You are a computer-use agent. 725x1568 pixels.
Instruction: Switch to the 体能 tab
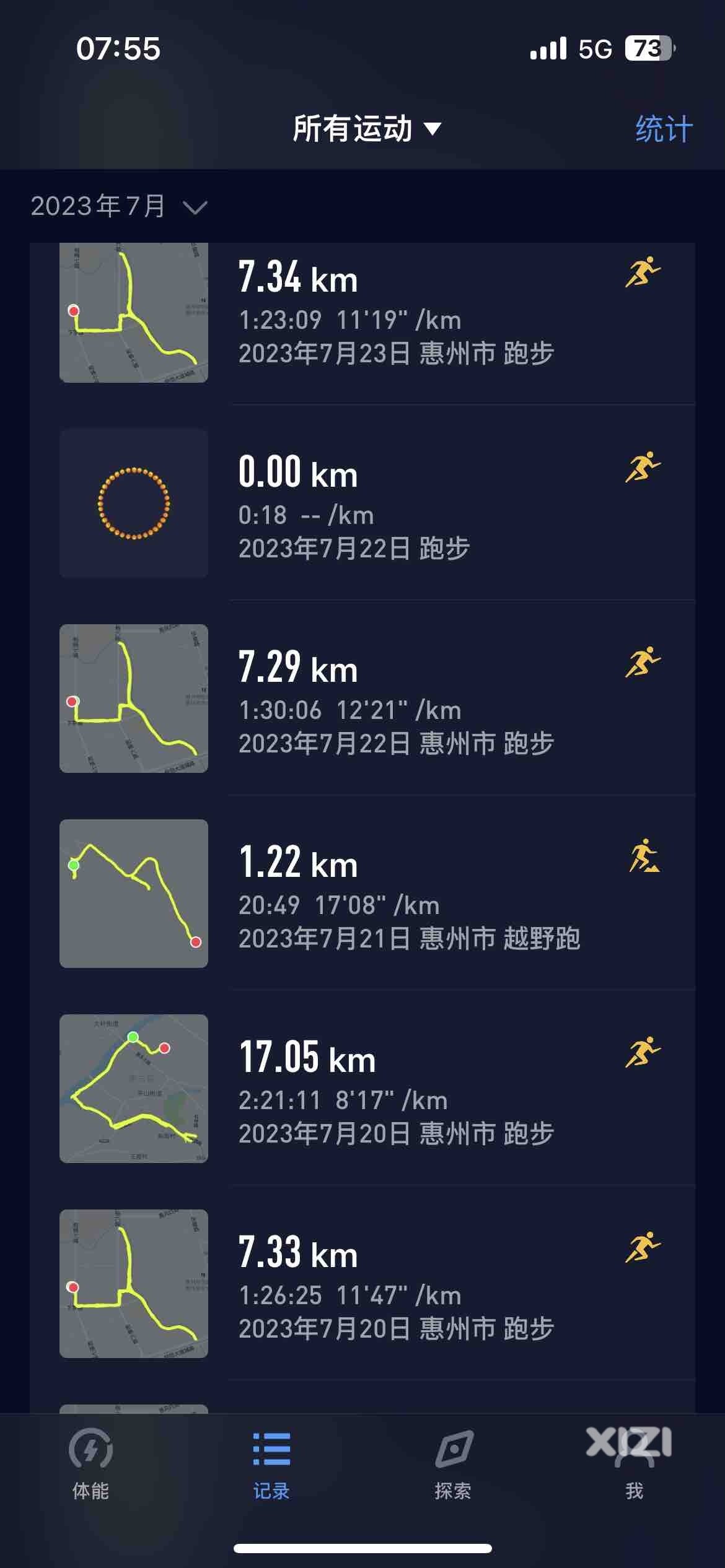(90, 1463)
